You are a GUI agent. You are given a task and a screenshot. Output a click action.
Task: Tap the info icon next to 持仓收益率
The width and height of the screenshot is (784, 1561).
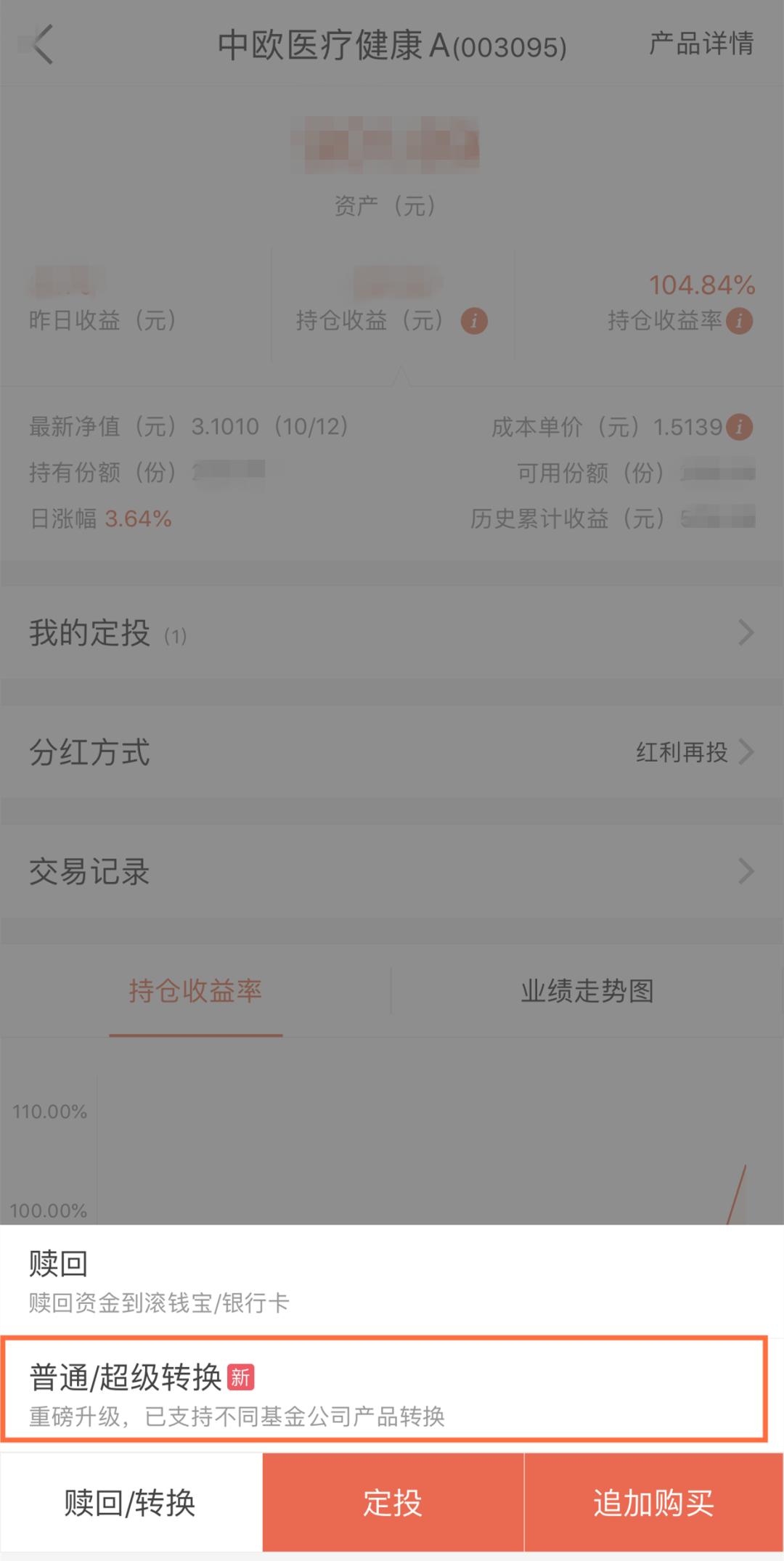click(740, 321)
